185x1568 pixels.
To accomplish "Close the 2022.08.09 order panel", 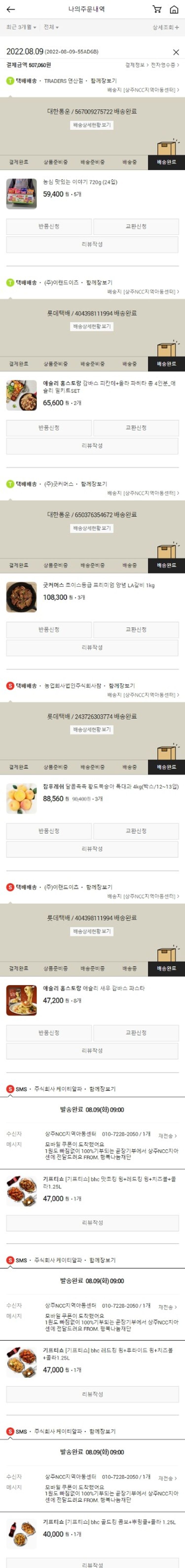I will click(176, 52).
